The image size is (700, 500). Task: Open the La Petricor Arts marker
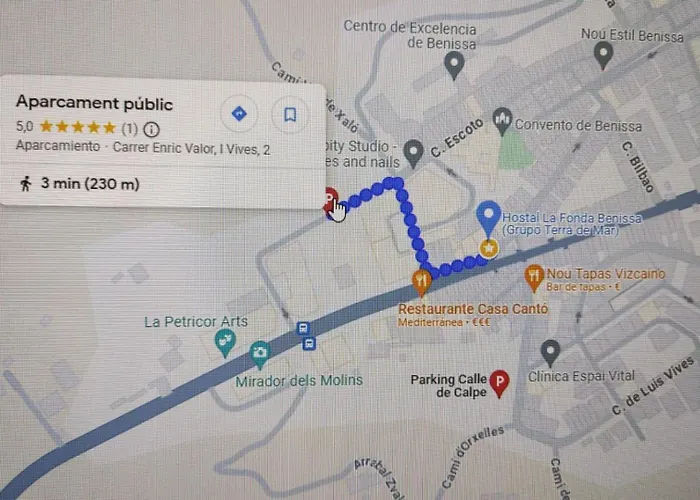pyautogui.click(x=226, y=343)
